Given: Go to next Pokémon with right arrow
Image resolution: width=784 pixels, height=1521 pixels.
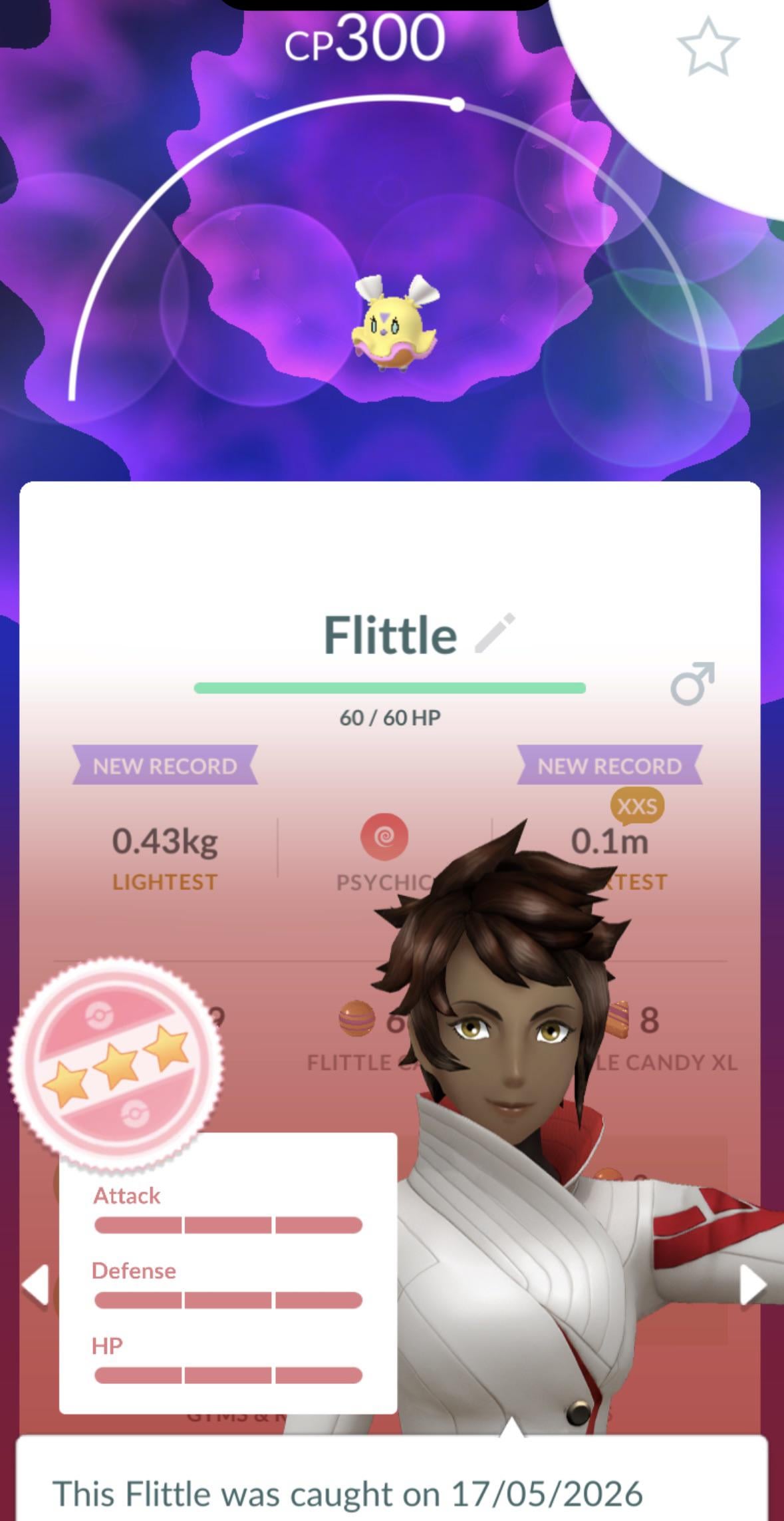Looking at the screenshot, I should click(x=754, y=1284).
